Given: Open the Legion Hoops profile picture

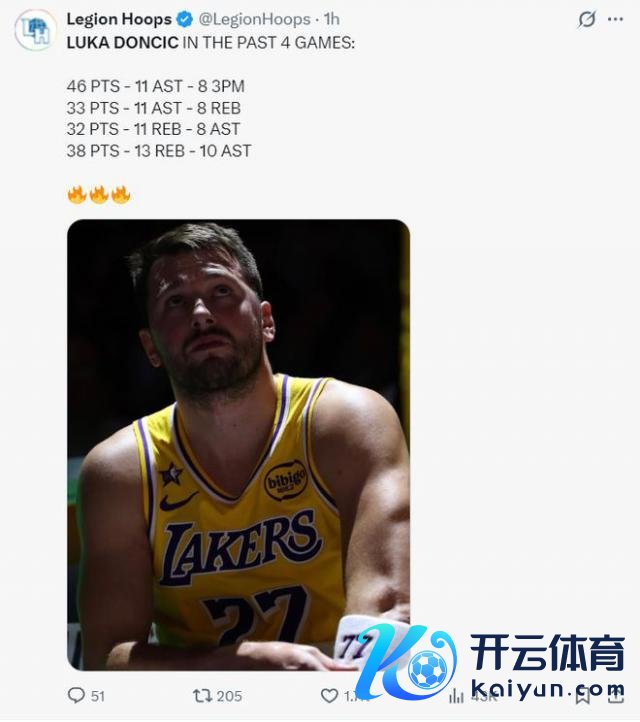Looking at the screenshot, I should 34,30.
